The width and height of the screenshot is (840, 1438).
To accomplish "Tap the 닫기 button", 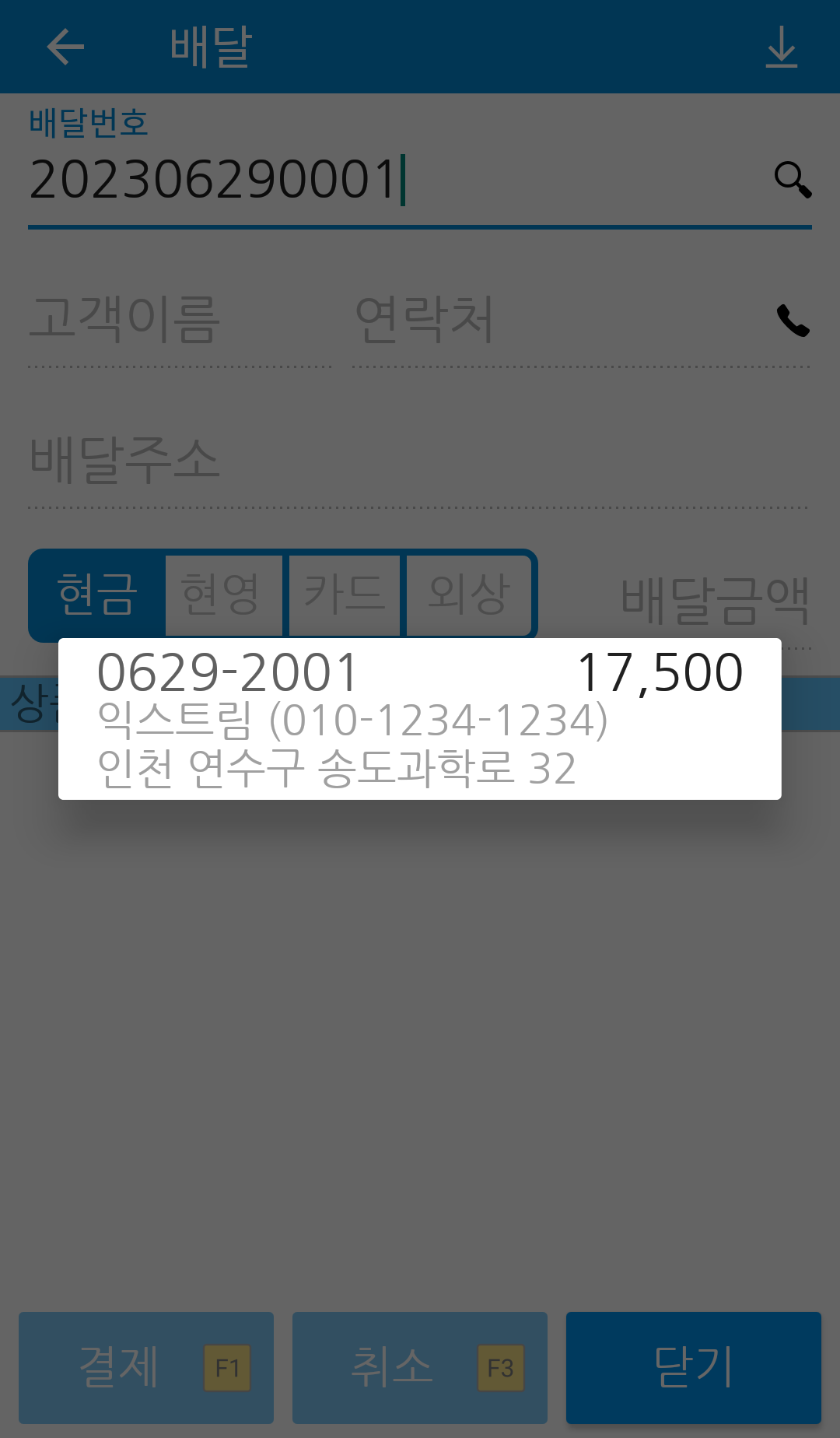I will (694, 1368).
